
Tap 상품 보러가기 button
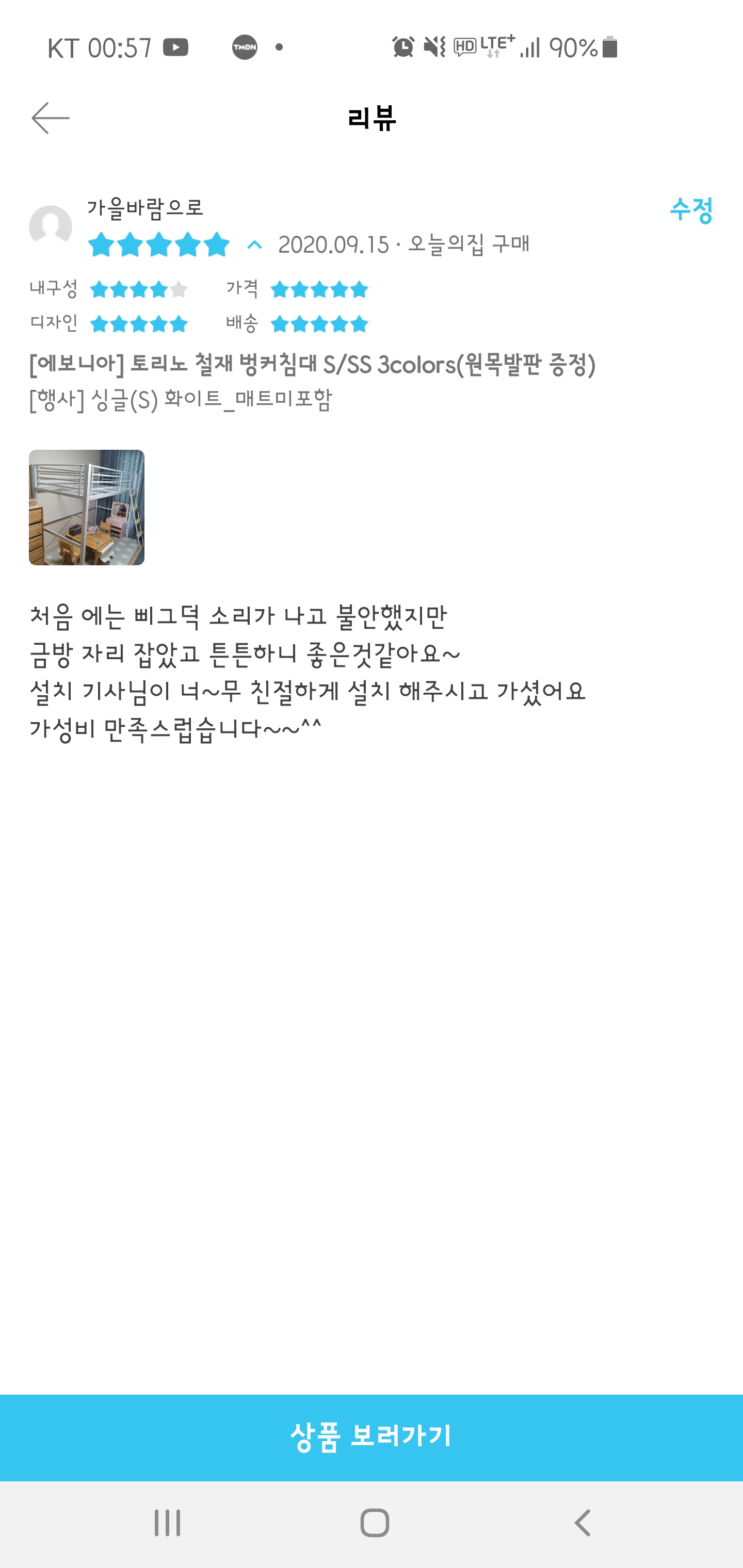point(372,1437)
